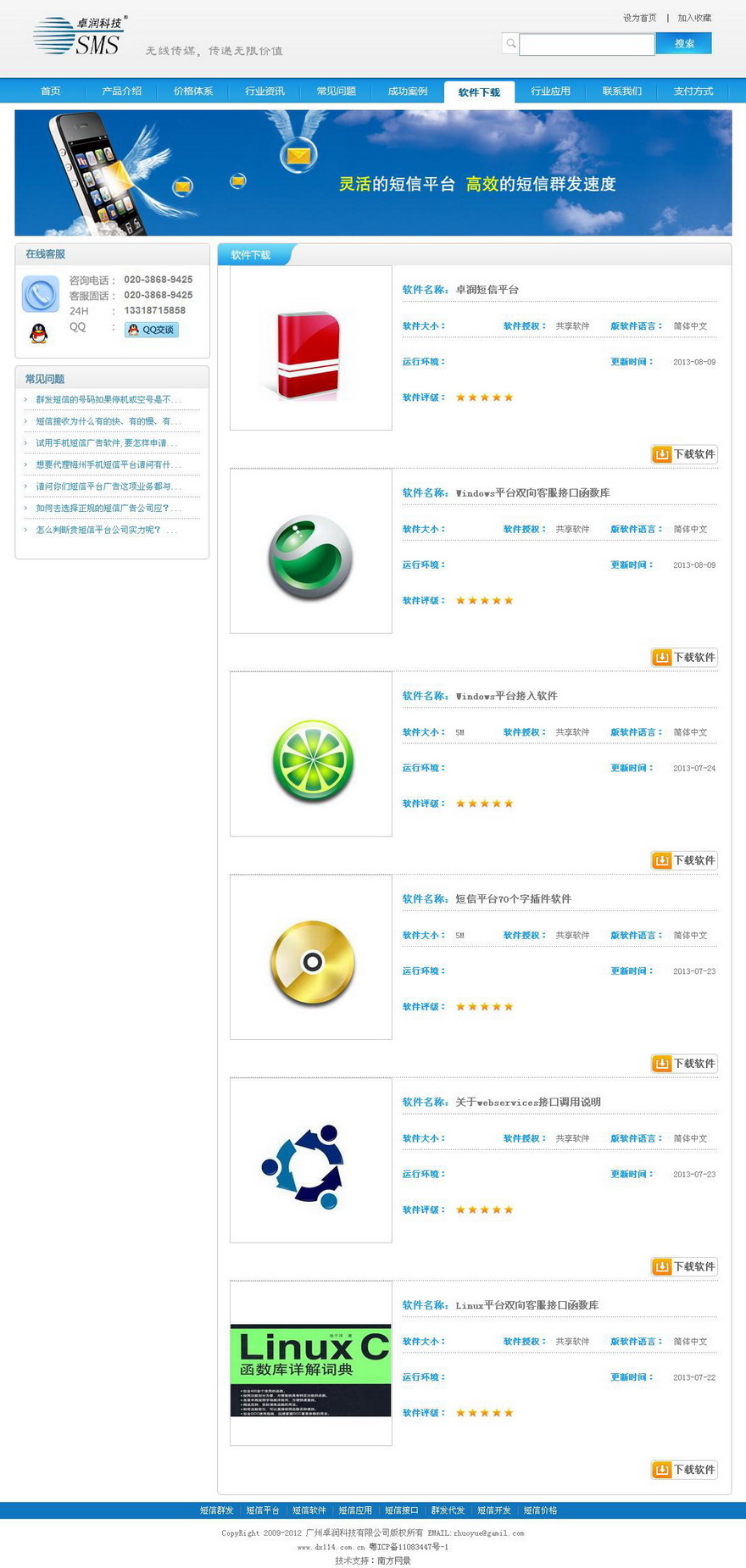The height and width of the screenshot is (1568, 746).
Task: Open the 短信群发 footer link
Action: click(217, 1510)
